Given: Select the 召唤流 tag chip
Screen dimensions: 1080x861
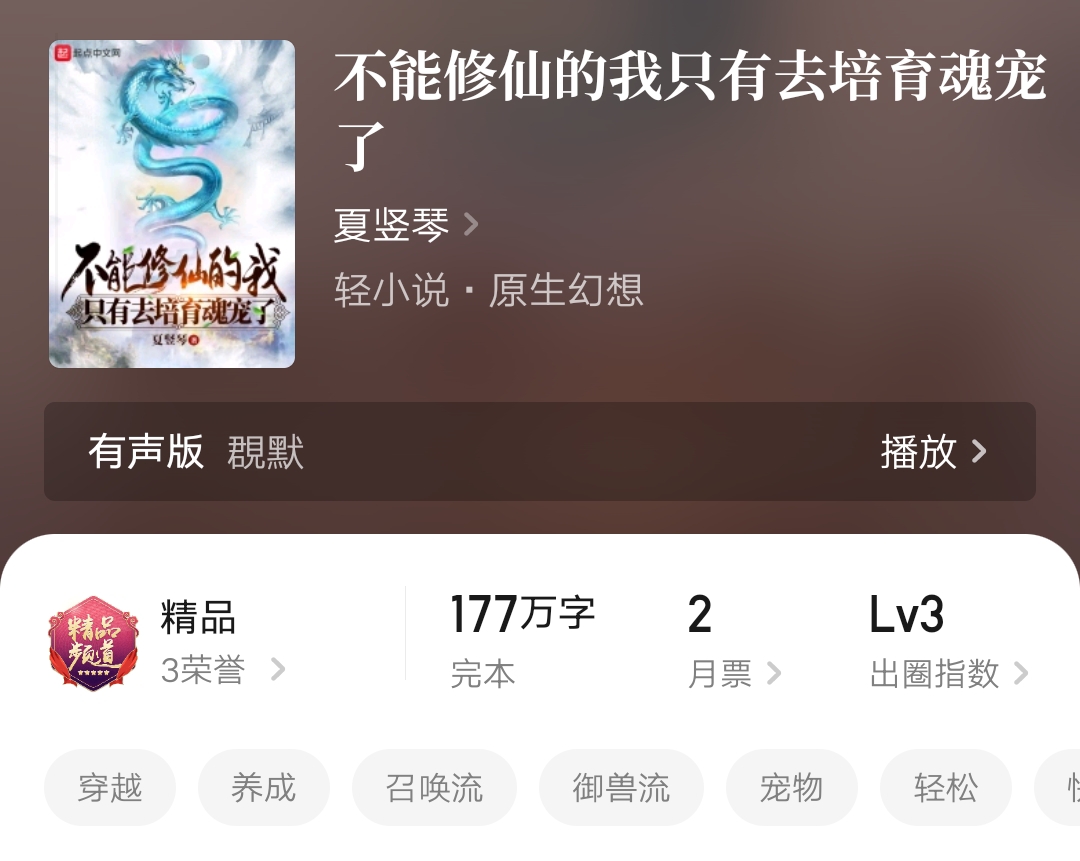Looking at the screenshot, I should [x=434, y=788].
